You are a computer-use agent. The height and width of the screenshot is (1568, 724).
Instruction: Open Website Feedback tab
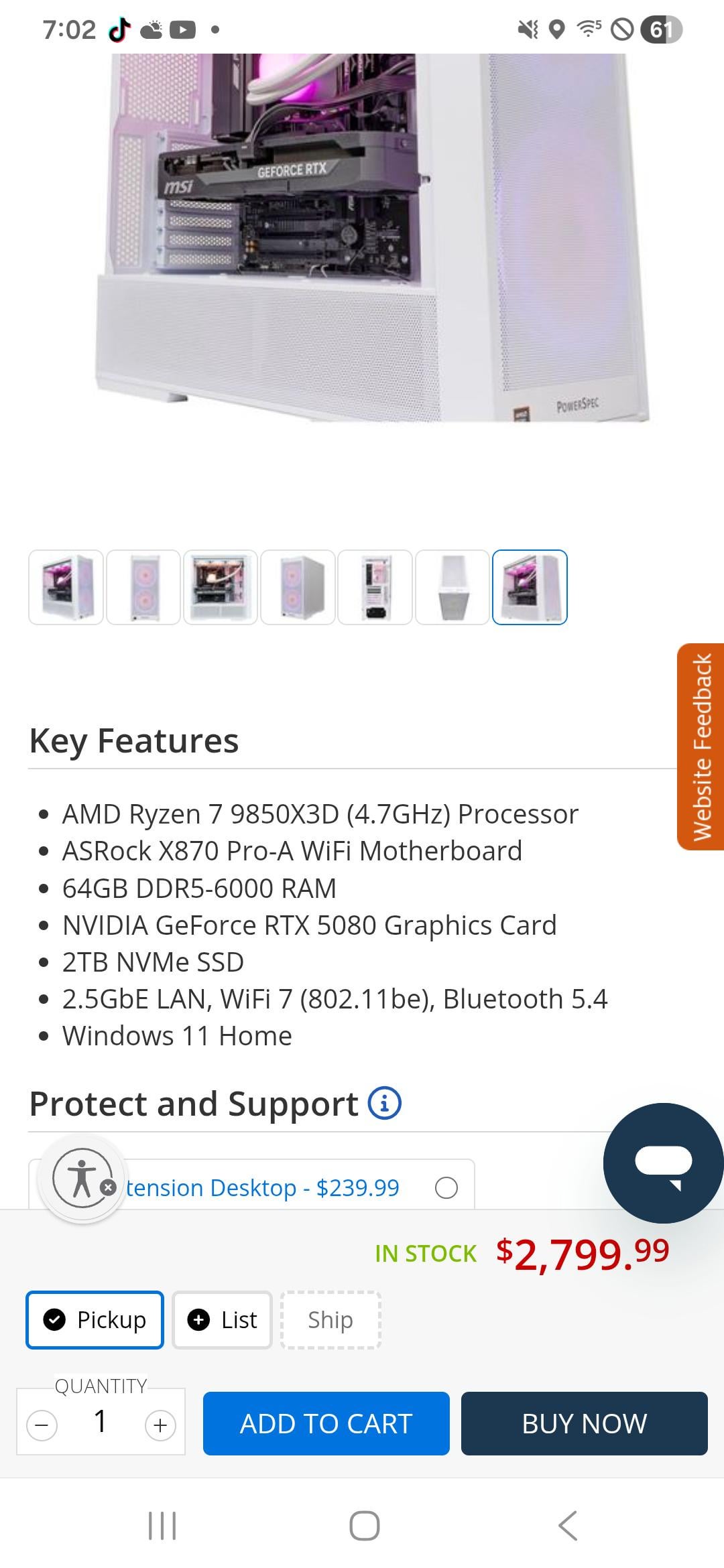coord(701,746)
